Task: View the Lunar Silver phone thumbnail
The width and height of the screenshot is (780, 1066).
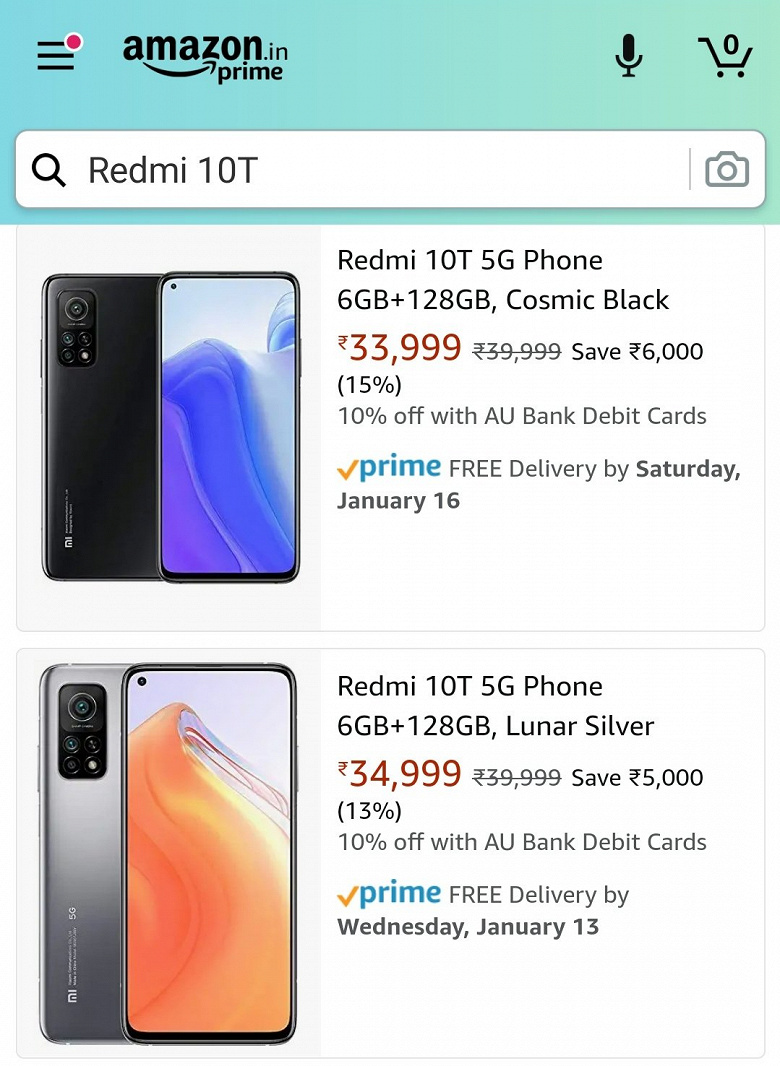Action: click(165, 850)
